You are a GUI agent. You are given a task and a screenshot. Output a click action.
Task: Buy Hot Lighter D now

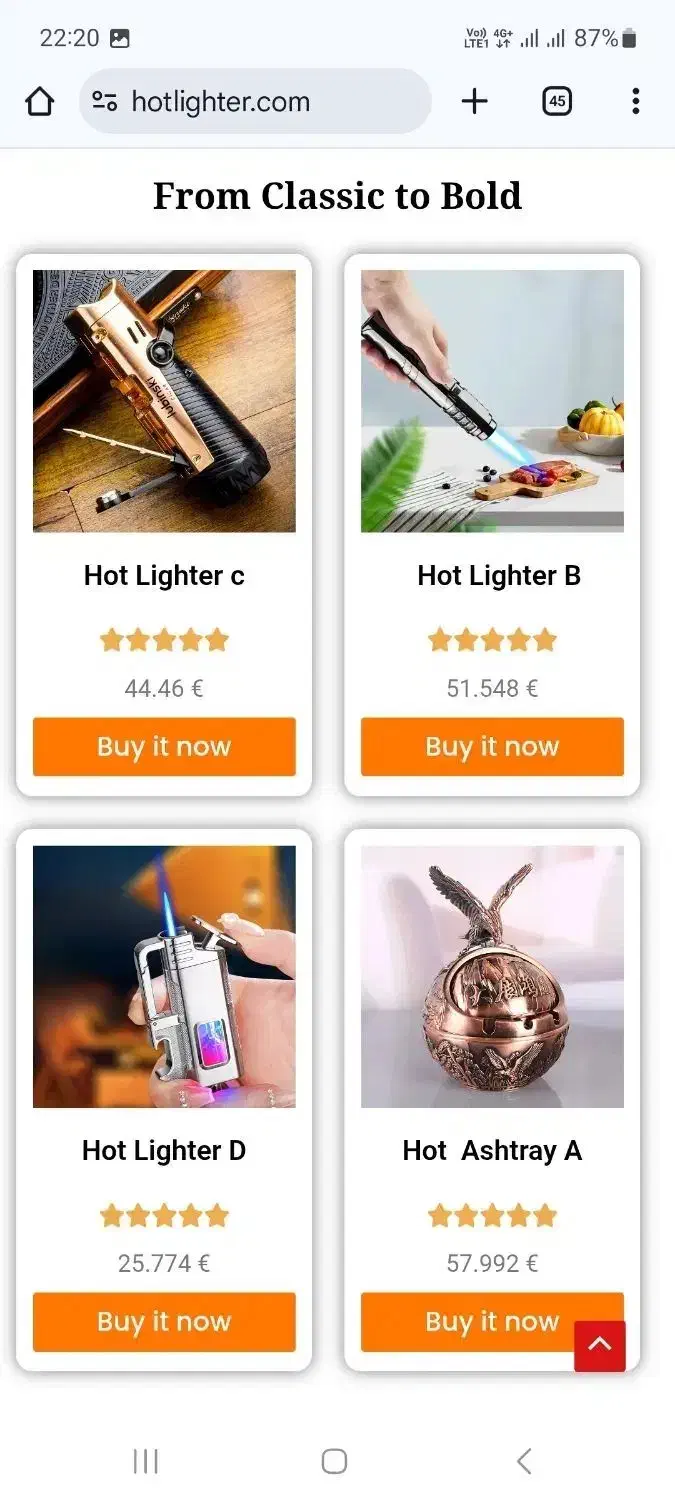point(164,1322)
